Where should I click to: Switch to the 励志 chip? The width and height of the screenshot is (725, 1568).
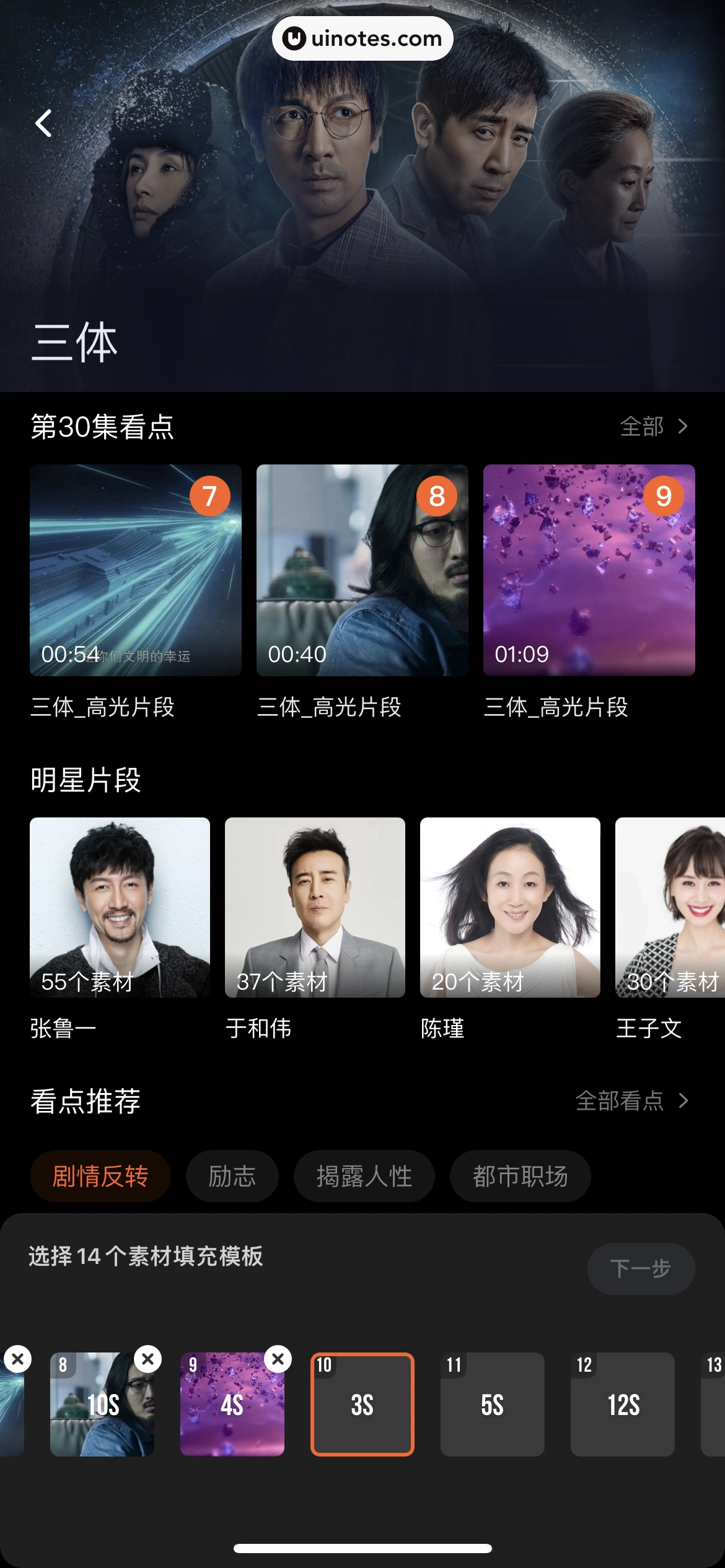click(x=232, y=1176)
